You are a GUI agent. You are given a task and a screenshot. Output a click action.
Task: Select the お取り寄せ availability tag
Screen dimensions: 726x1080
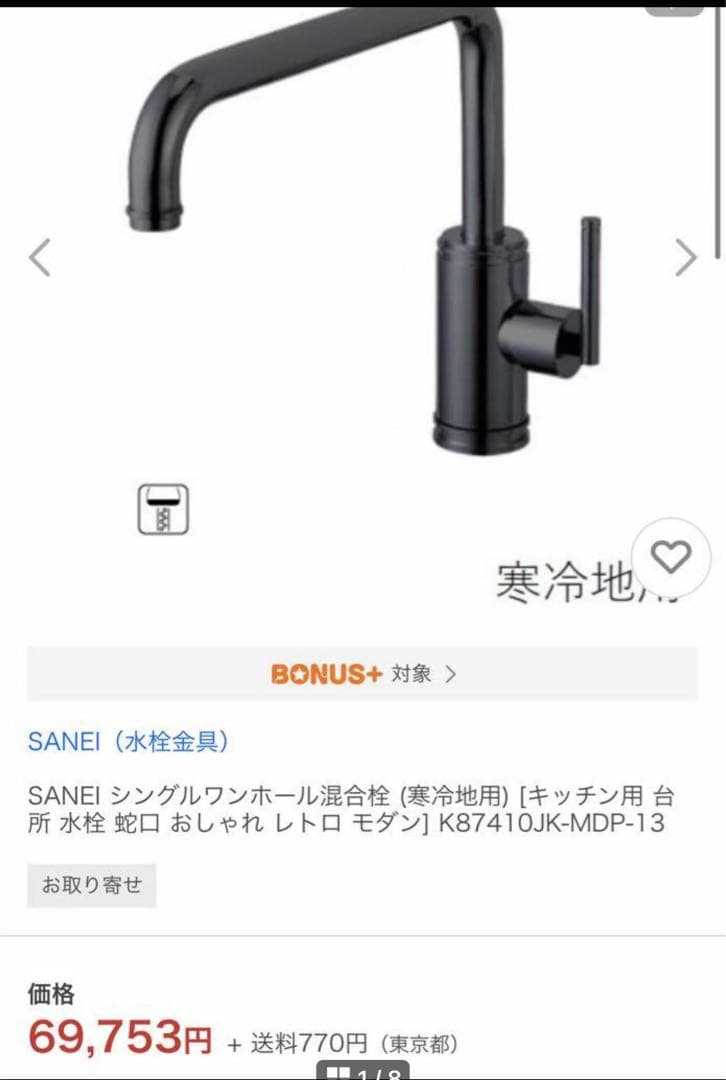[x=92, y=885]
